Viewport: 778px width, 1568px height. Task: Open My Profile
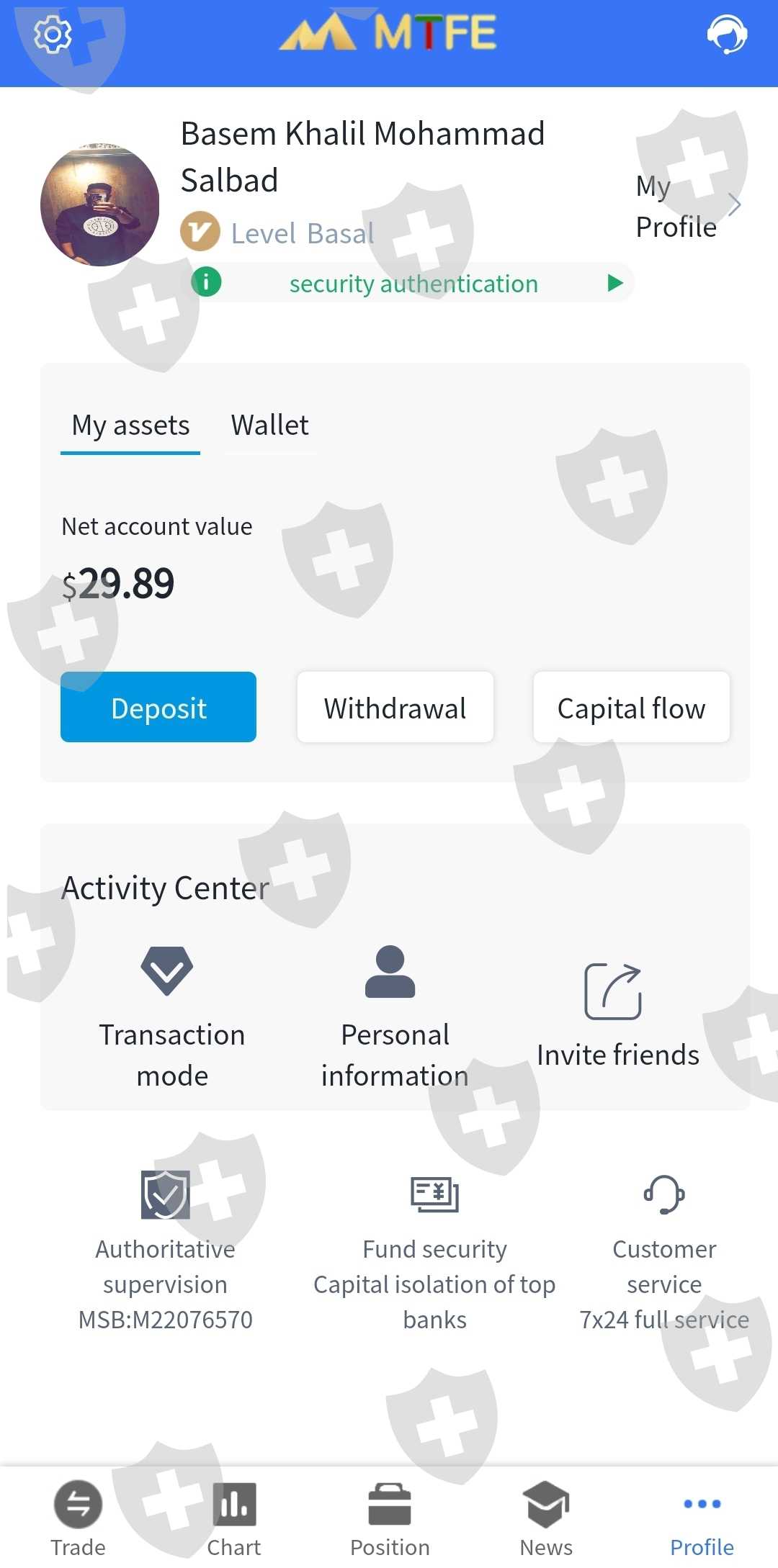[x=687, y=207]
